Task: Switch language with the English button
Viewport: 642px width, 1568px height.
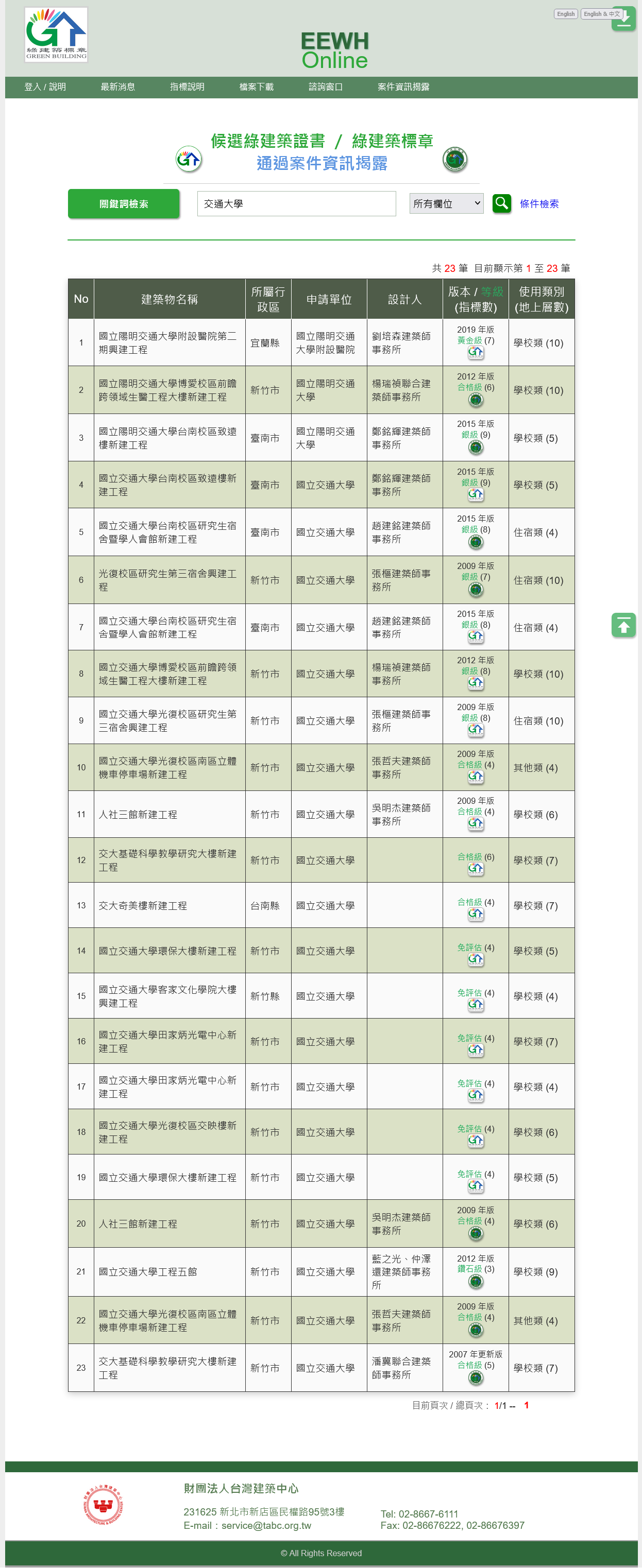Action: tap(565, 14)
